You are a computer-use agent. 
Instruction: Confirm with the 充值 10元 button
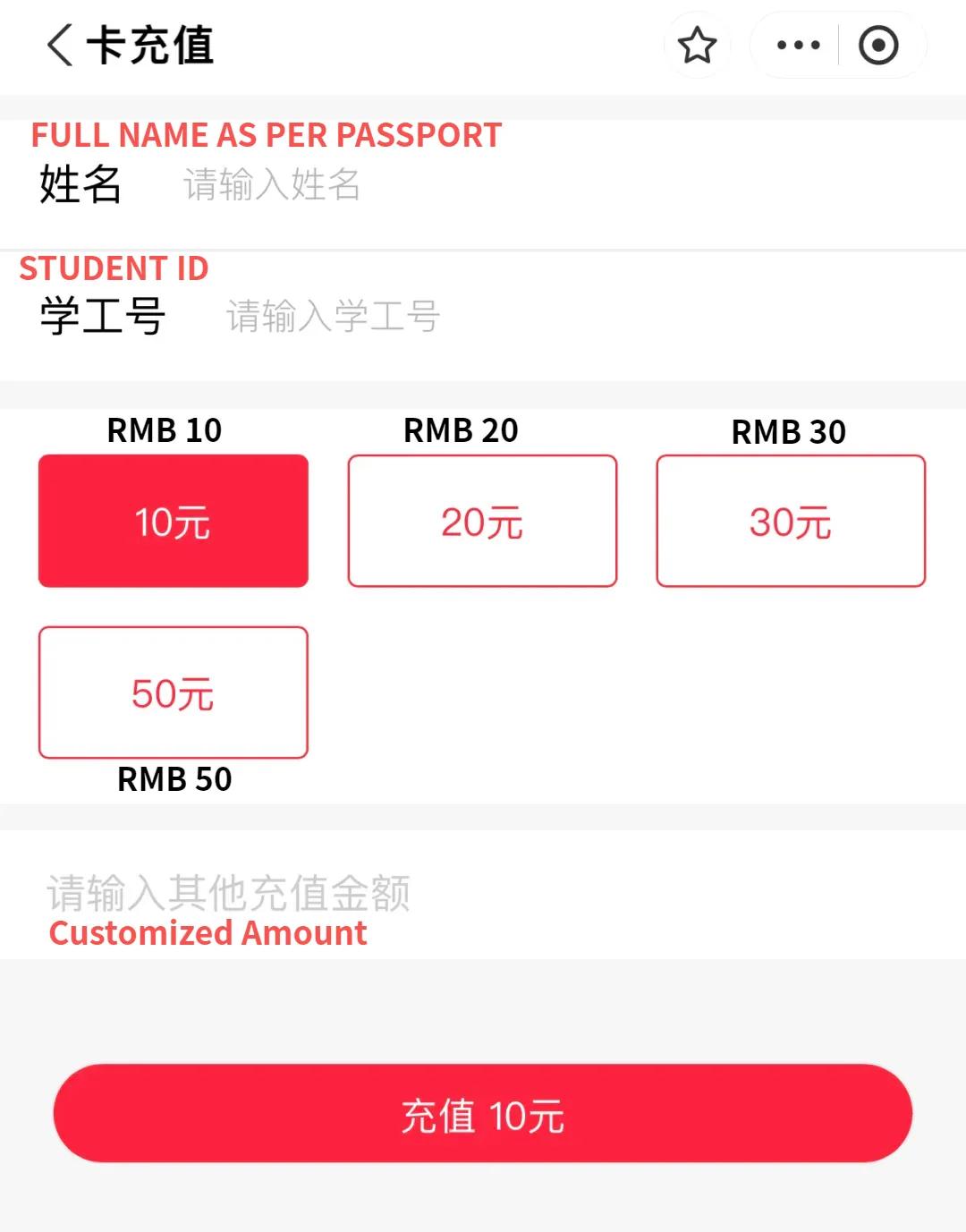483,1114
